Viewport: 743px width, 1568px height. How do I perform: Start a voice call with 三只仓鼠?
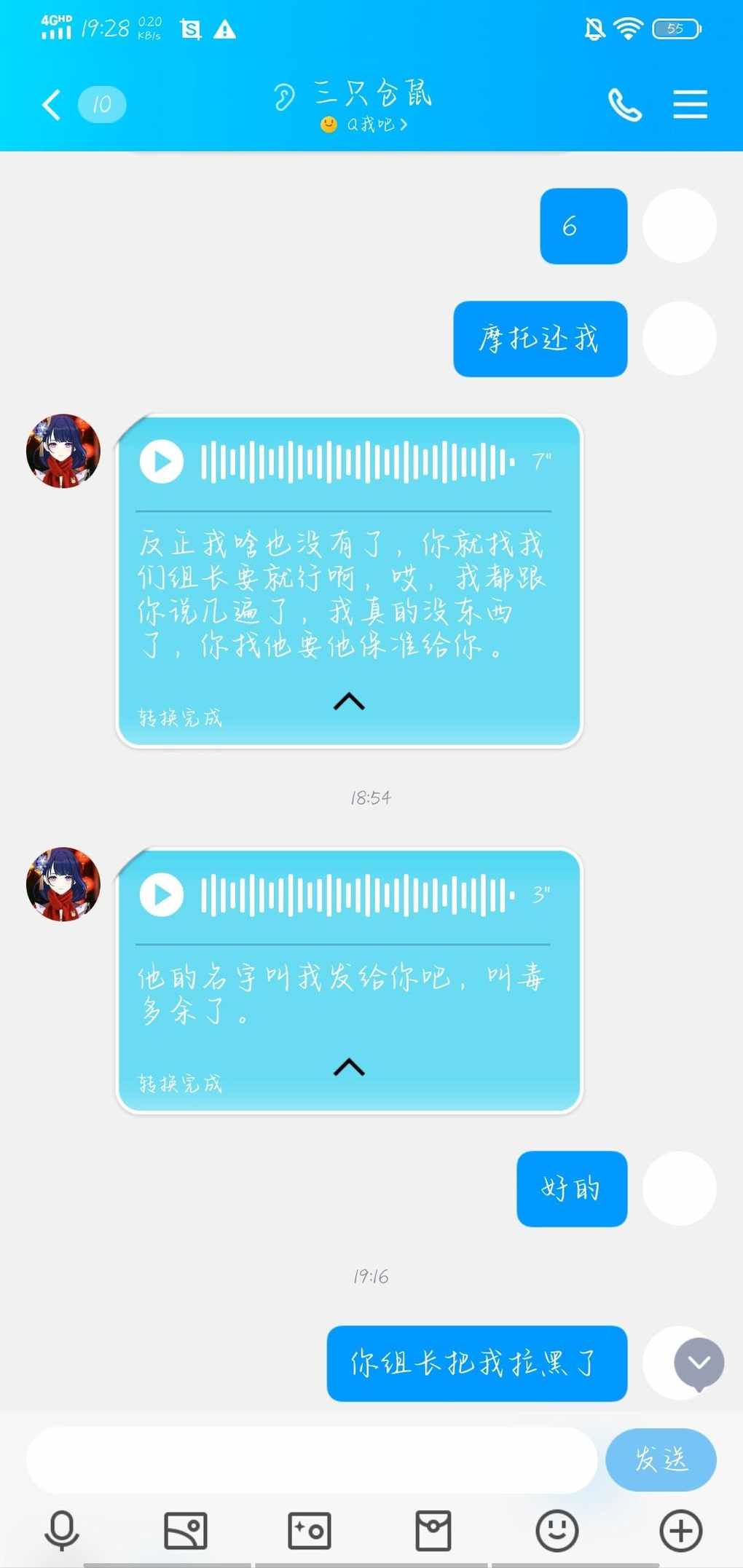(x=624, y=105)
